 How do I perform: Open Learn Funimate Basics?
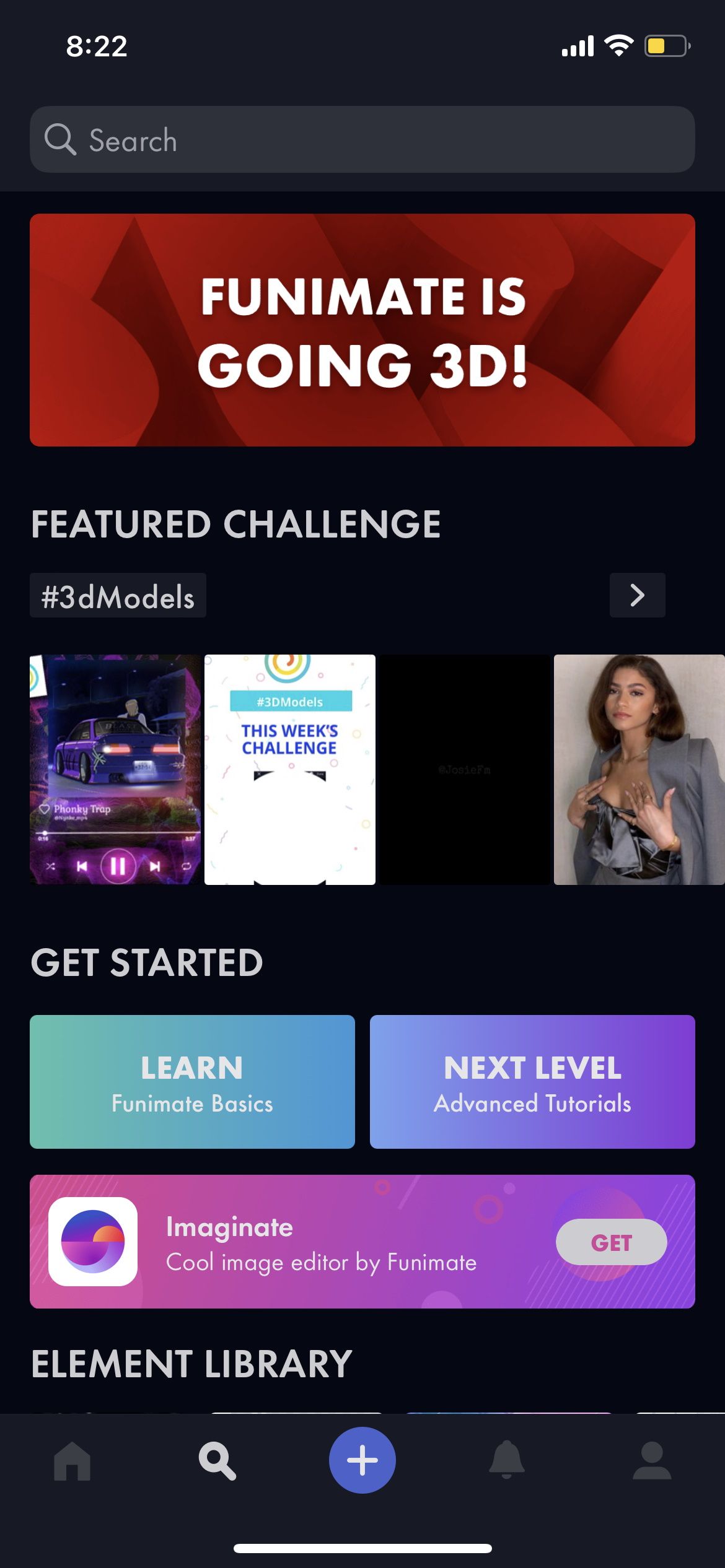click(192, 1082)
